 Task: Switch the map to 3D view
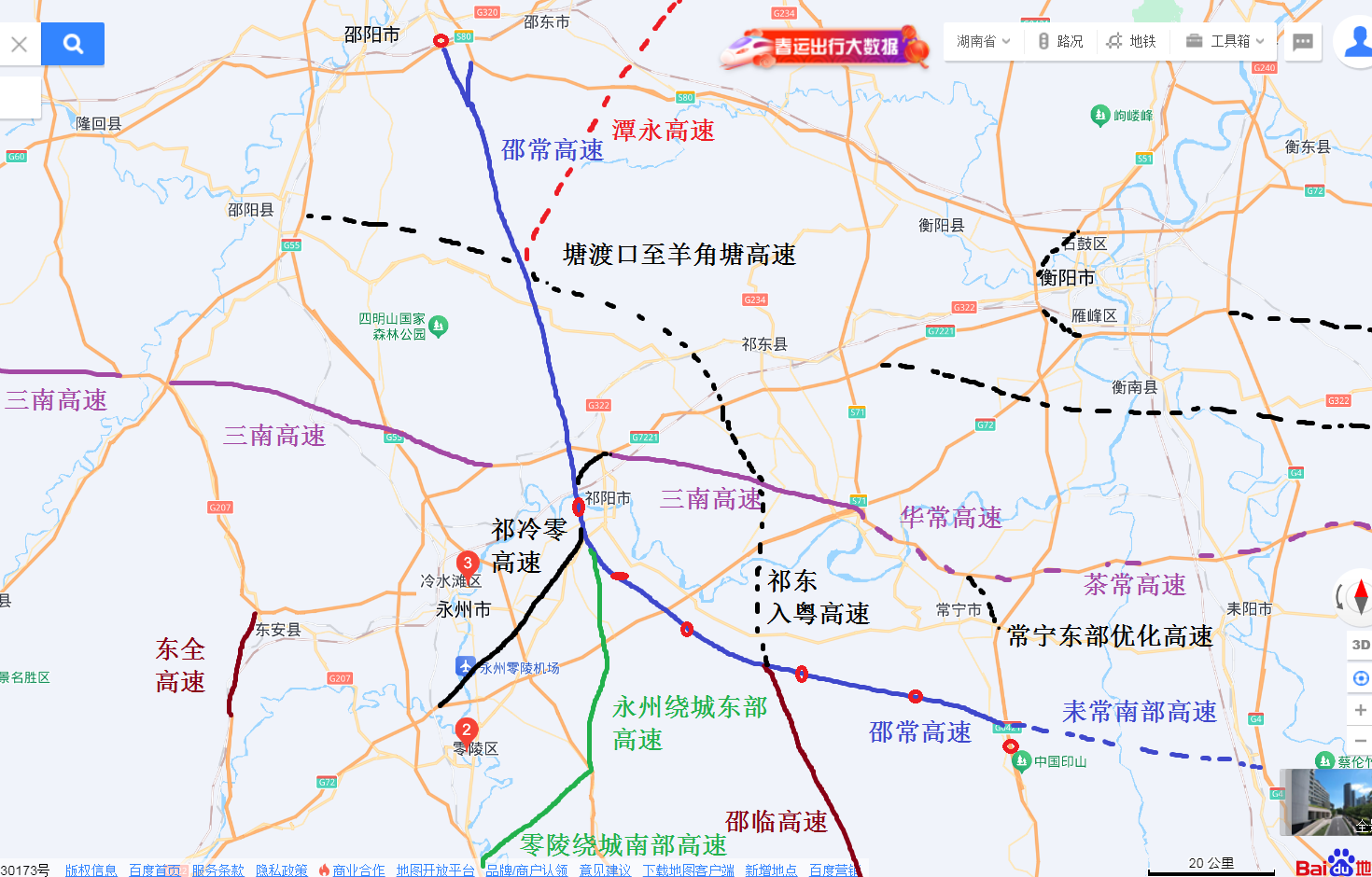tap(1360, 645)
